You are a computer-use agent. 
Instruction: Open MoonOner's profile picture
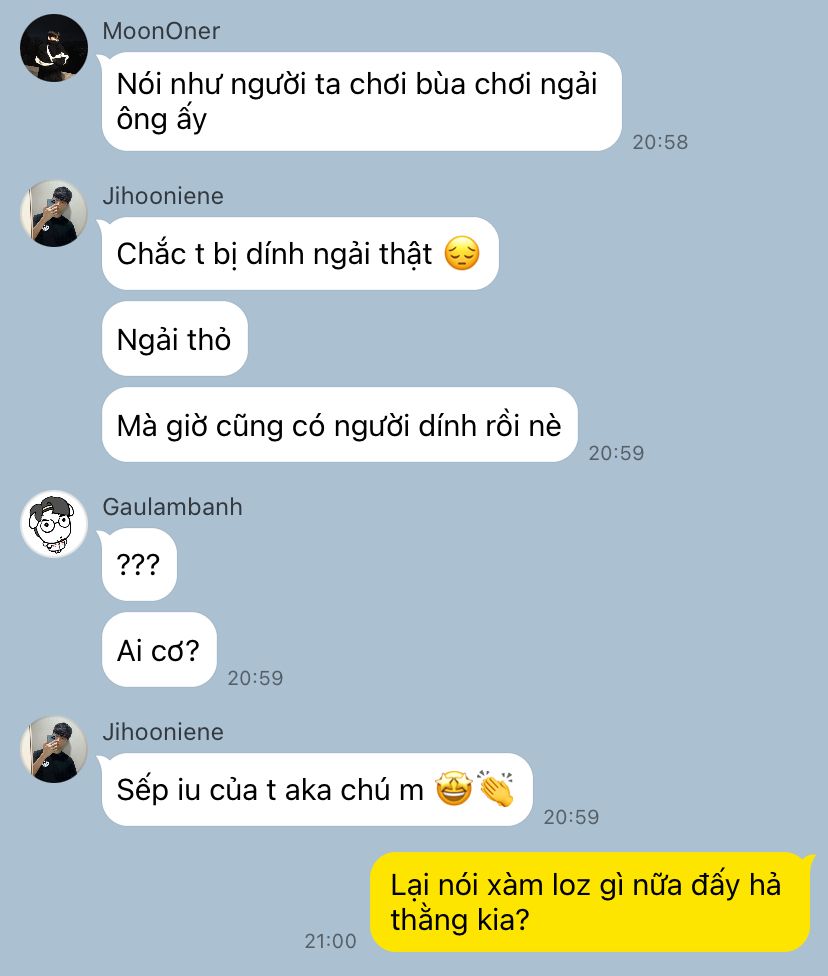(x=54, y=48)
